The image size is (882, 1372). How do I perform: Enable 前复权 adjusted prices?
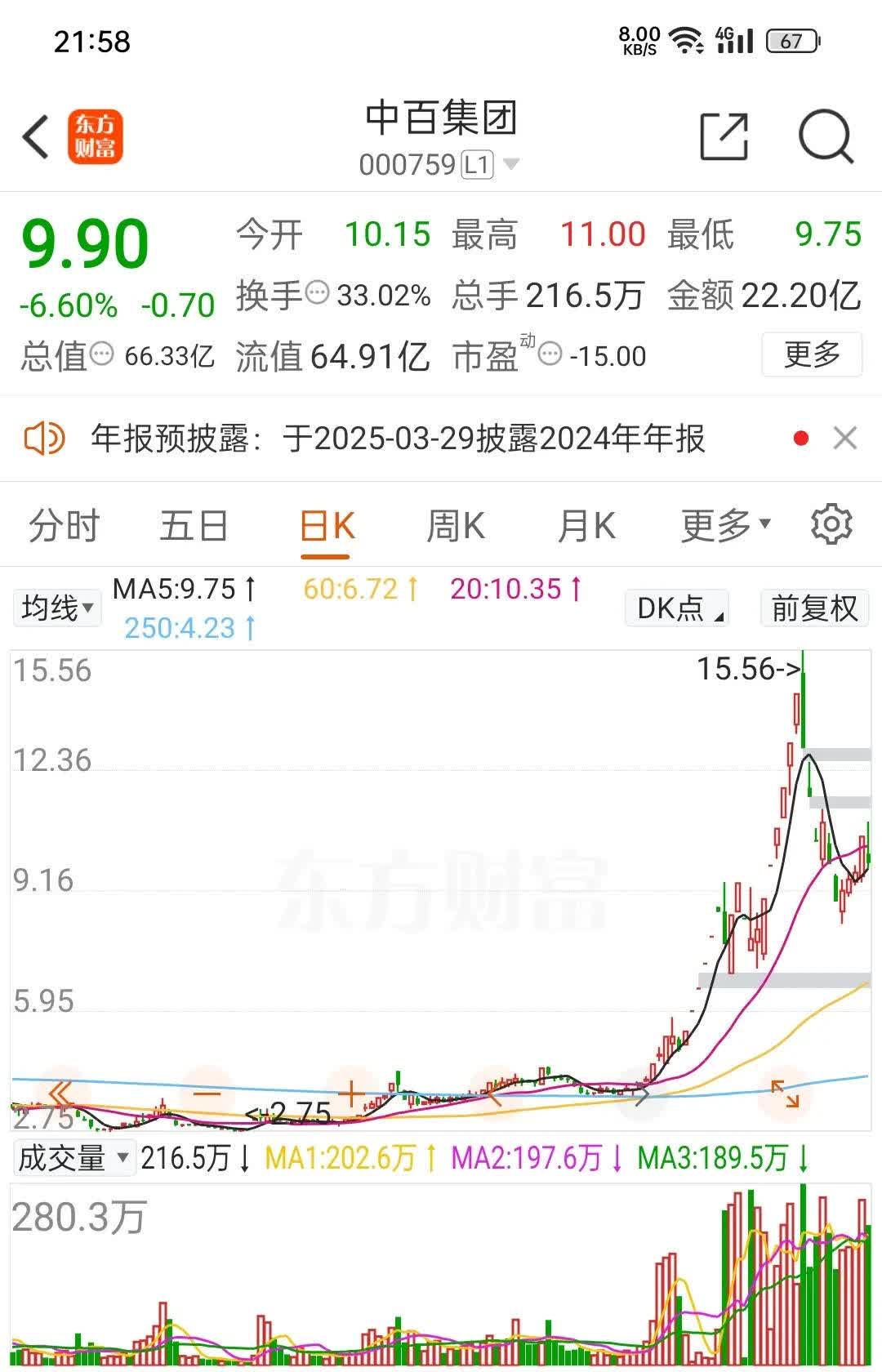[x=813, y=608]
